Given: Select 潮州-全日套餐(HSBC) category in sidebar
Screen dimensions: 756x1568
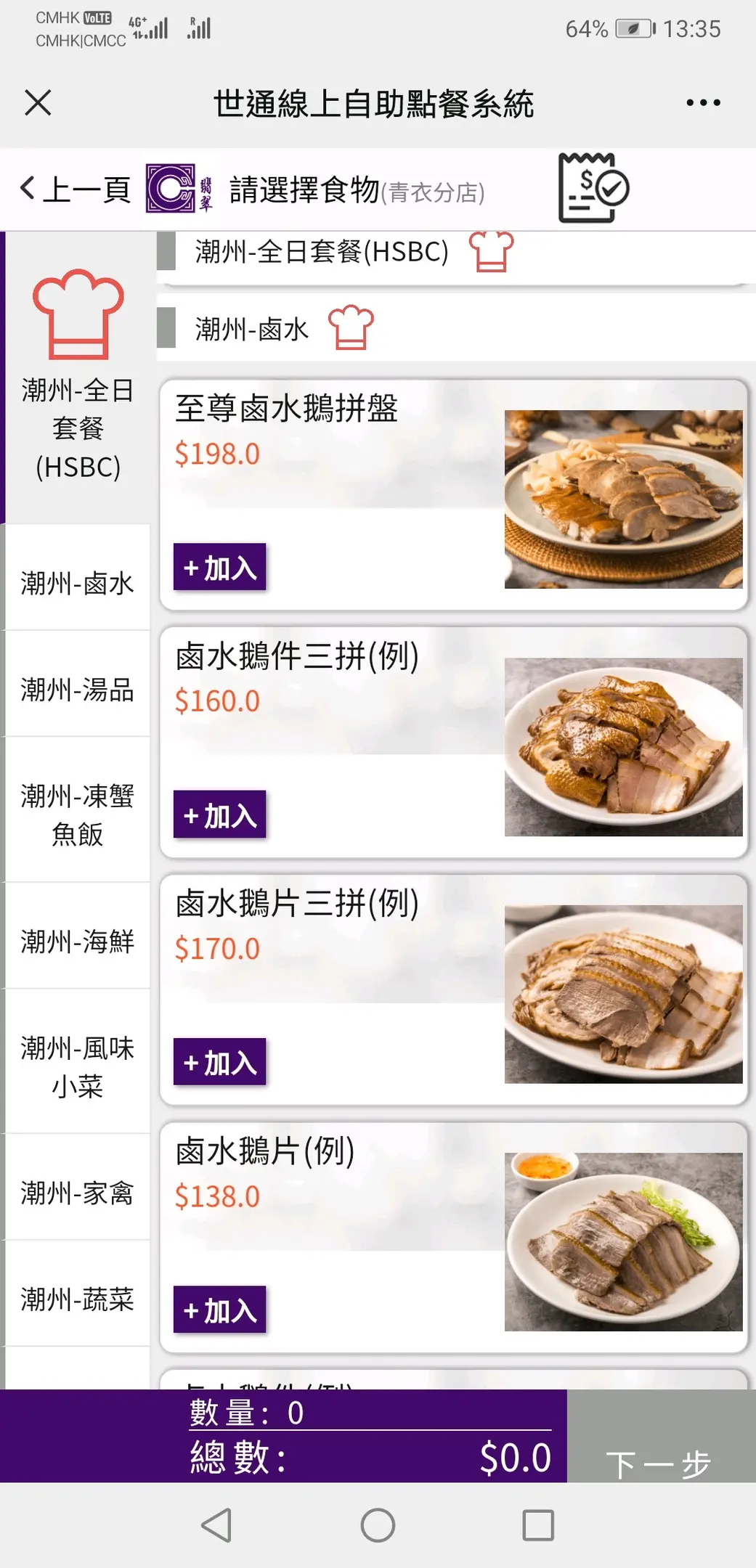Looking at the screenshot, I should click(x=78, y=377).
